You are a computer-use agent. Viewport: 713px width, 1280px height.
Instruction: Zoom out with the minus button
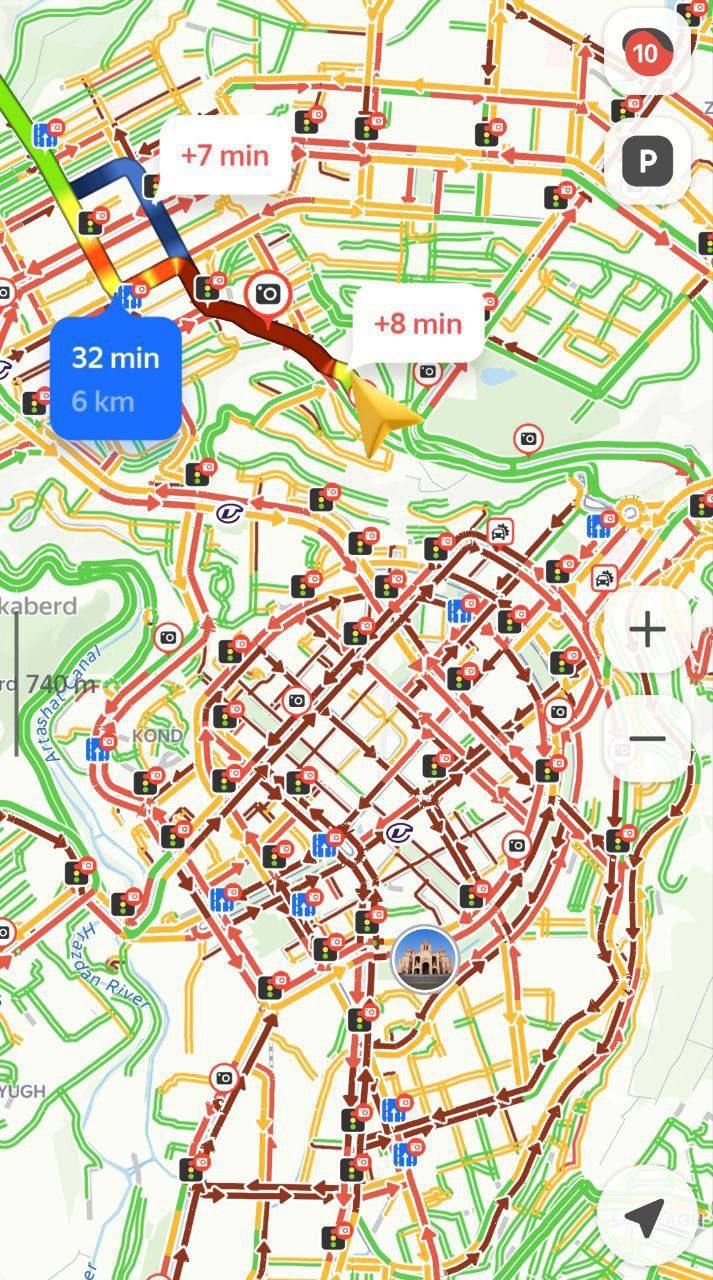pyautogui.click(x=647, y=739)
